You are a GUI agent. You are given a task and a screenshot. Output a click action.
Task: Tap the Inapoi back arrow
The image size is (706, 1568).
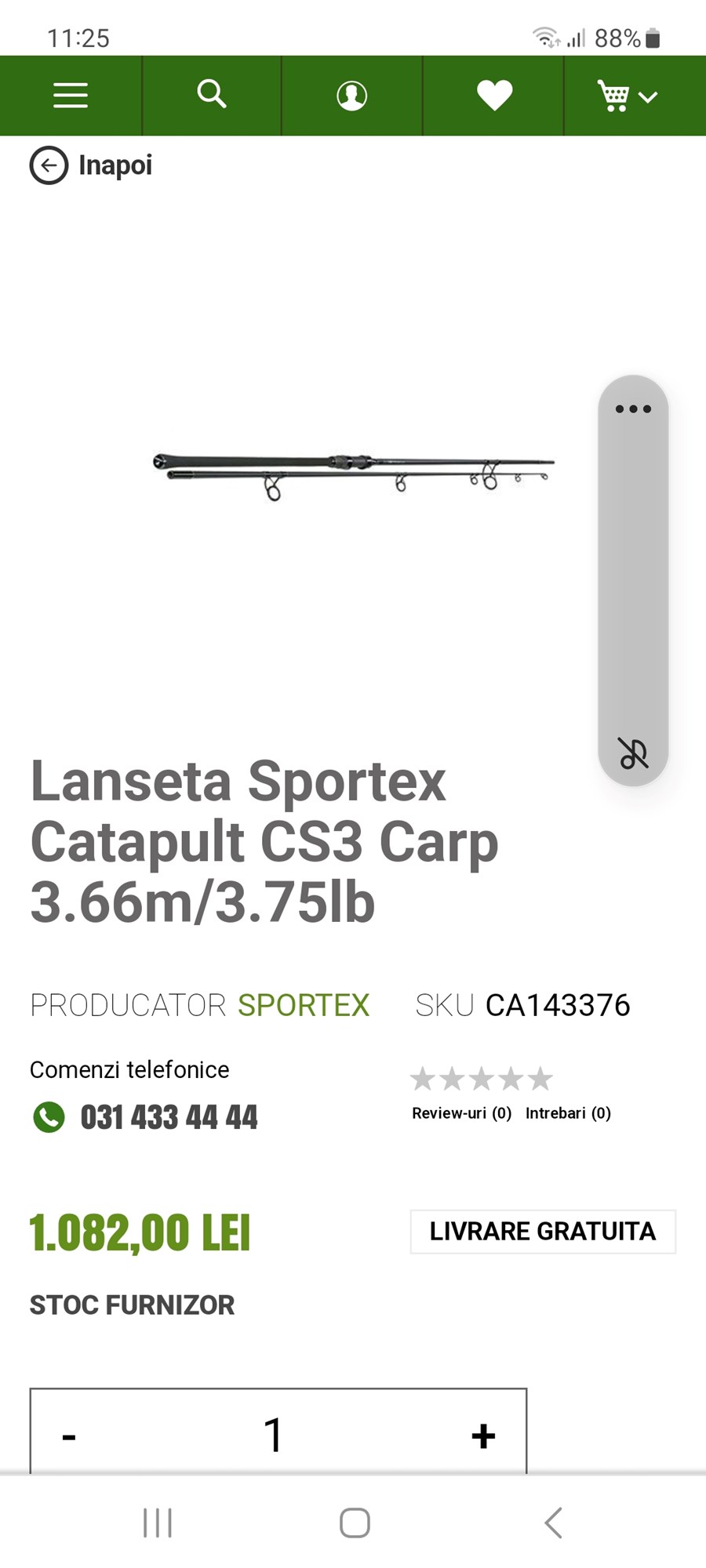[49, 165]
